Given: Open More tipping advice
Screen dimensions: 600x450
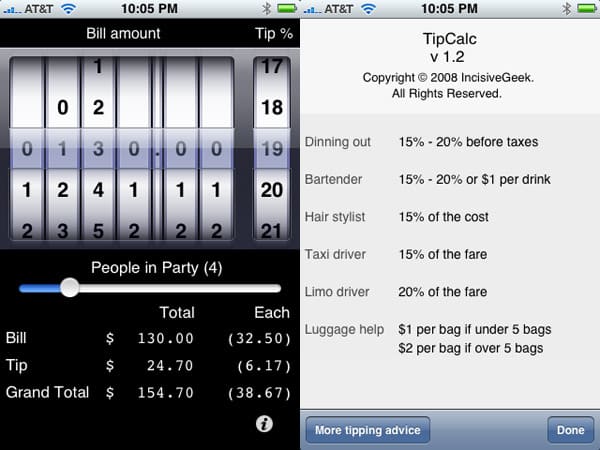Looking at the screenshot, I should point(367,430).
